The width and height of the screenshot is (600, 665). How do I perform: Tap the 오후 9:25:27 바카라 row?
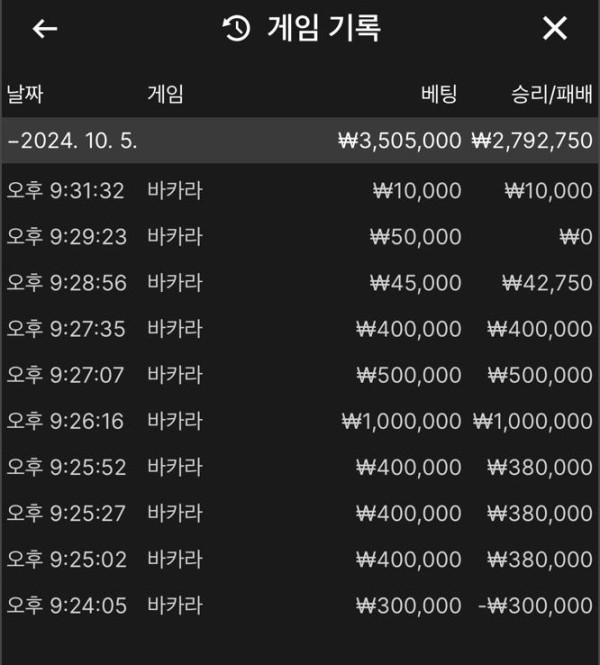point(300,513)
